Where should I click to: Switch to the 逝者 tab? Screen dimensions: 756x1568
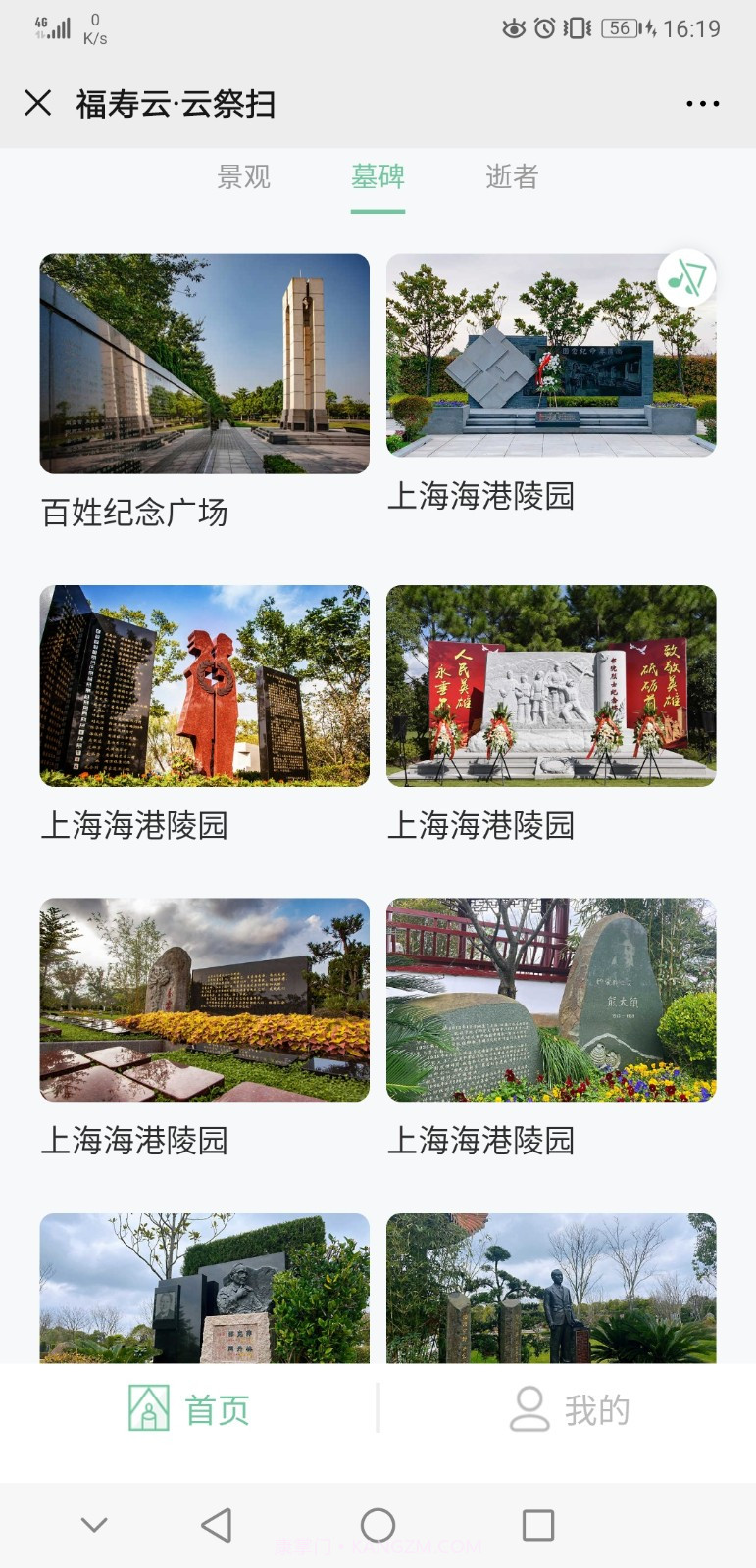512,177
